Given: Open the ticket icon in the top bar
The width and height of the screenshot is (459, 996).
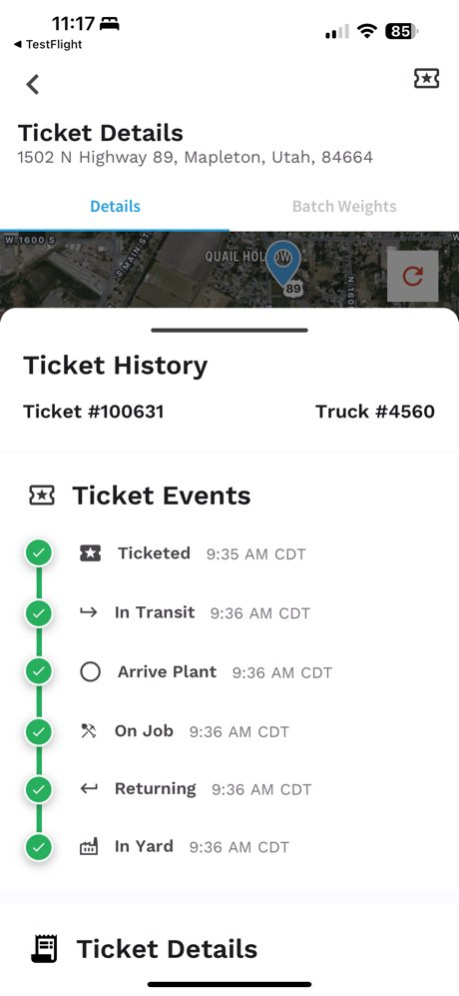Looking at the screenshot, I should pyautogui.click(x=426, y=78).
